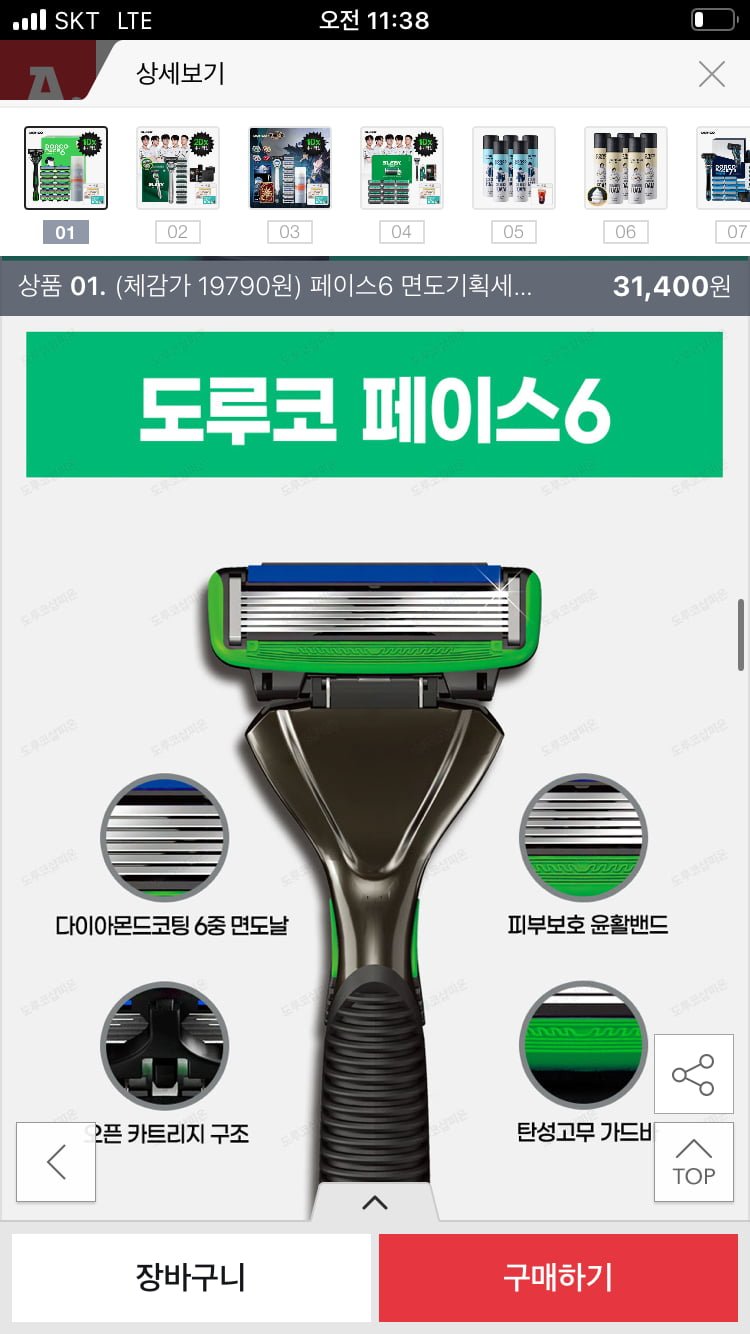Viewport: 750px width, 1334px height.
Task: Jump back to TOP of page
Action: click(x=693, y=1162)
